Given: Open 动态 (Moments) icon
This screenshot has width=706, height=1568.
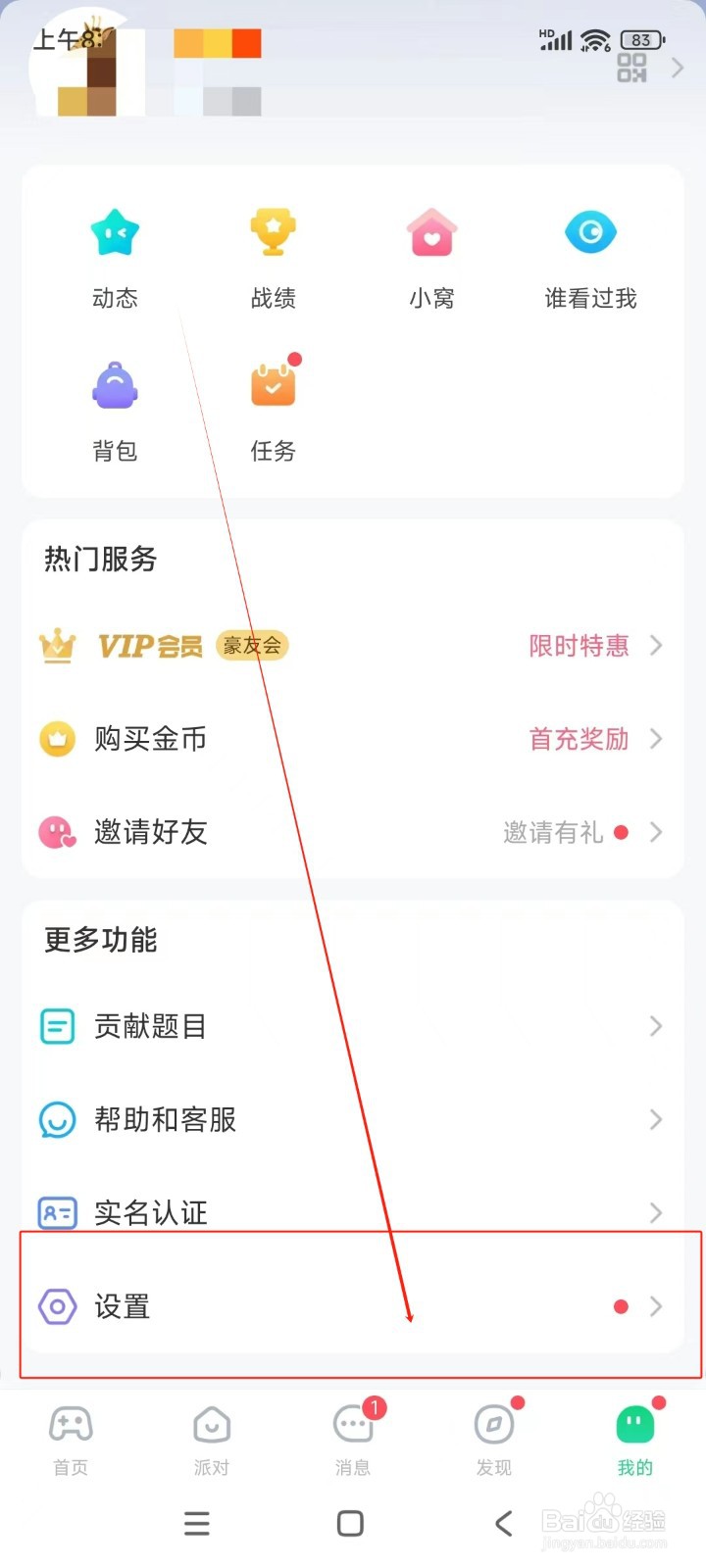Looking at the screenshot, I should click(x=115, y=232).
